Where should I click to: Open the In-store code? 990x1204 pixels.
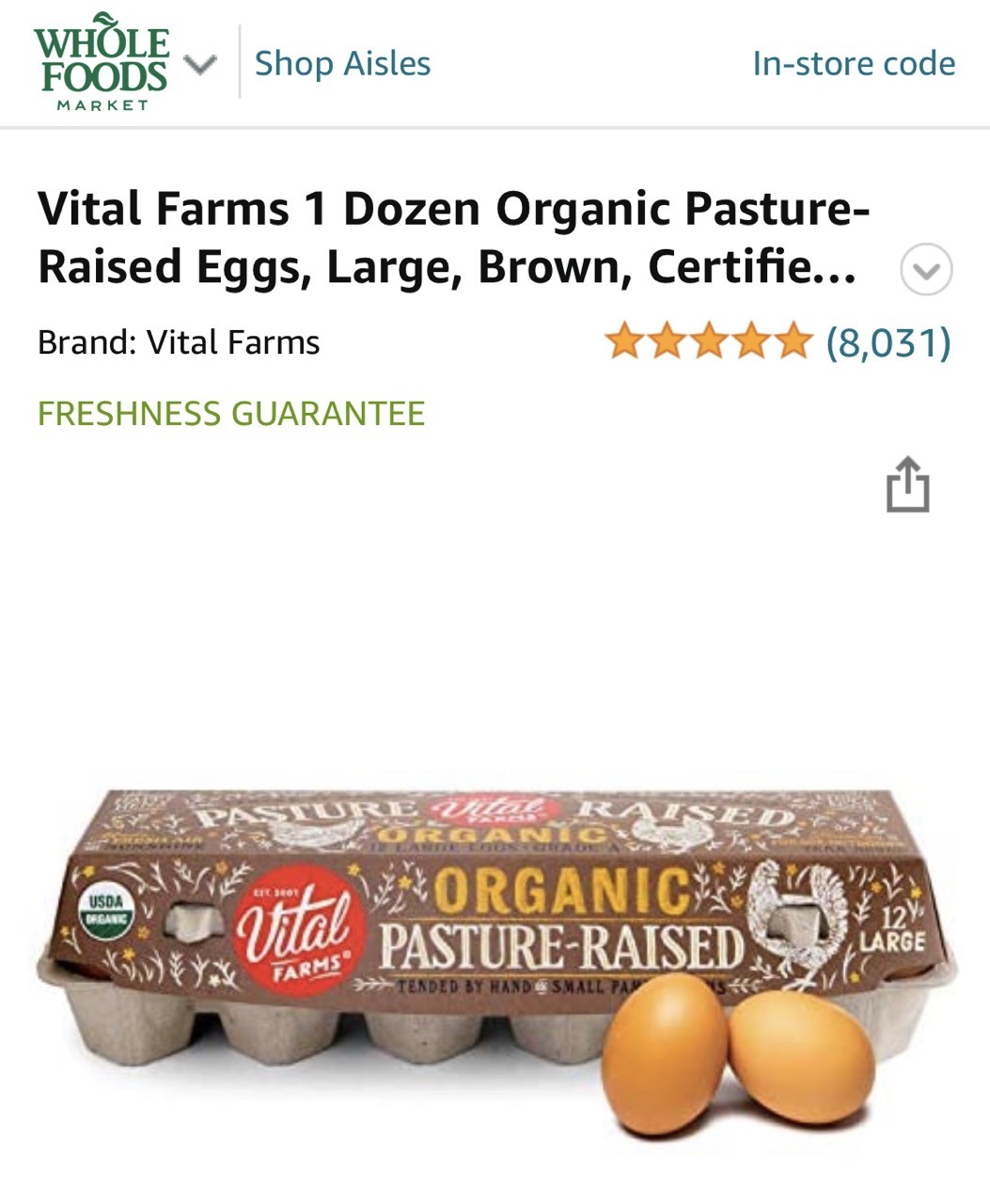tap(853, 64)
